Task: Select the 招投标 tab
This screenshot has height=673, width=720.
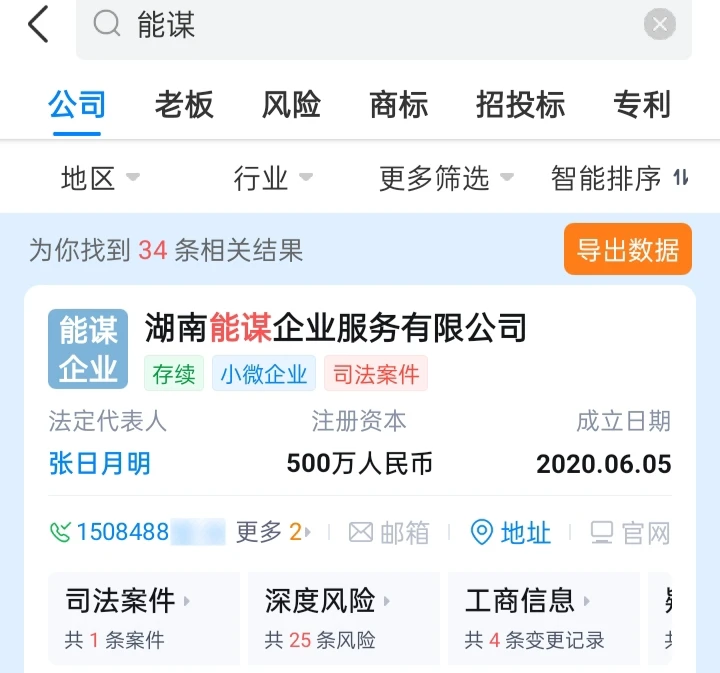Action: click(520, 104)
